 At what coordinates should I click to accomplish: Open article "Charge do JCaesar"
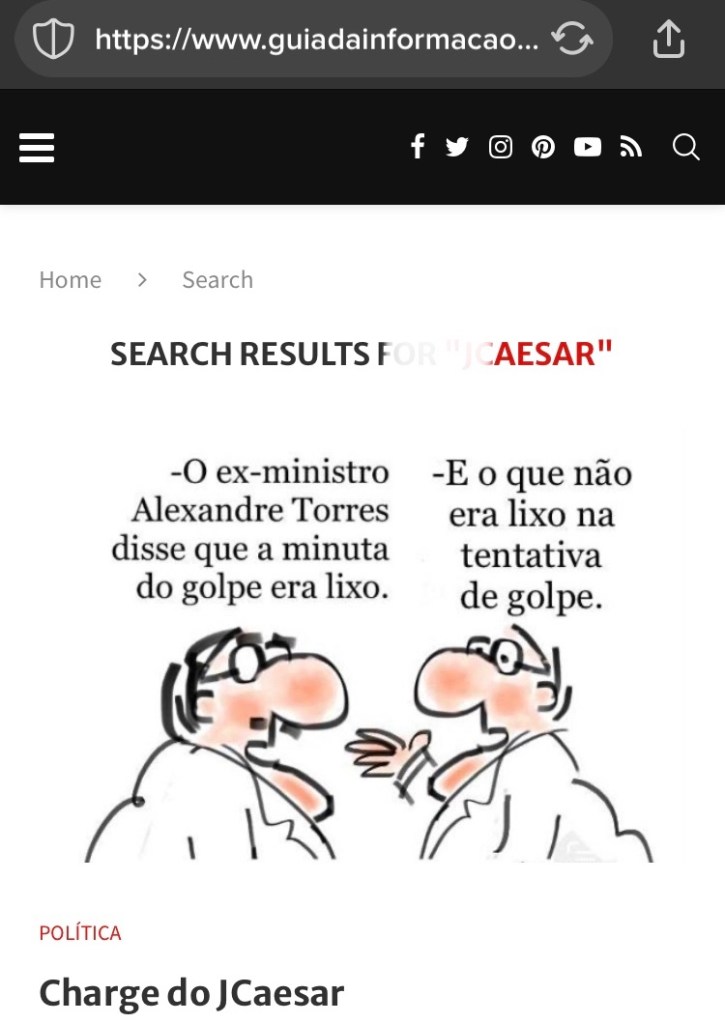[x=191, y=993]
